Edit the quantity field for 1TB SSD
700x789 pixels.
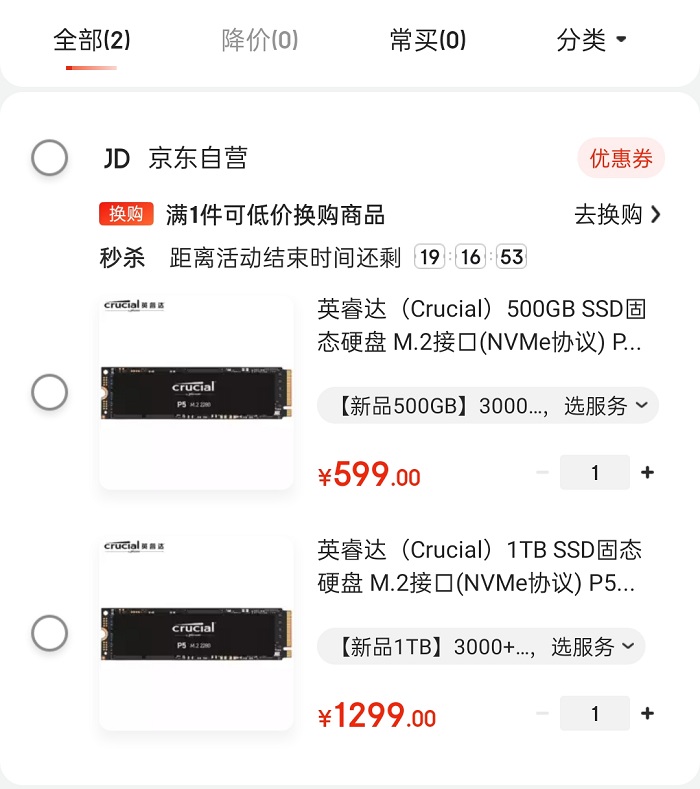pos(595,713)
